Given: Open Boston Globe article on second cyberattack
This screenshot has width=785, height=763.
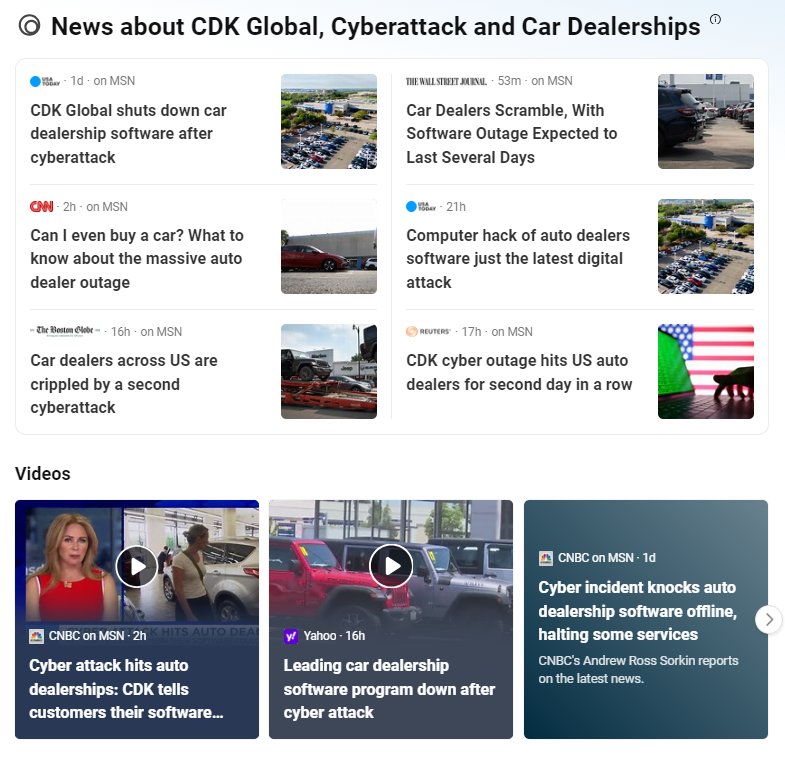Looking at the screenshot, I should tap(123, 383).
